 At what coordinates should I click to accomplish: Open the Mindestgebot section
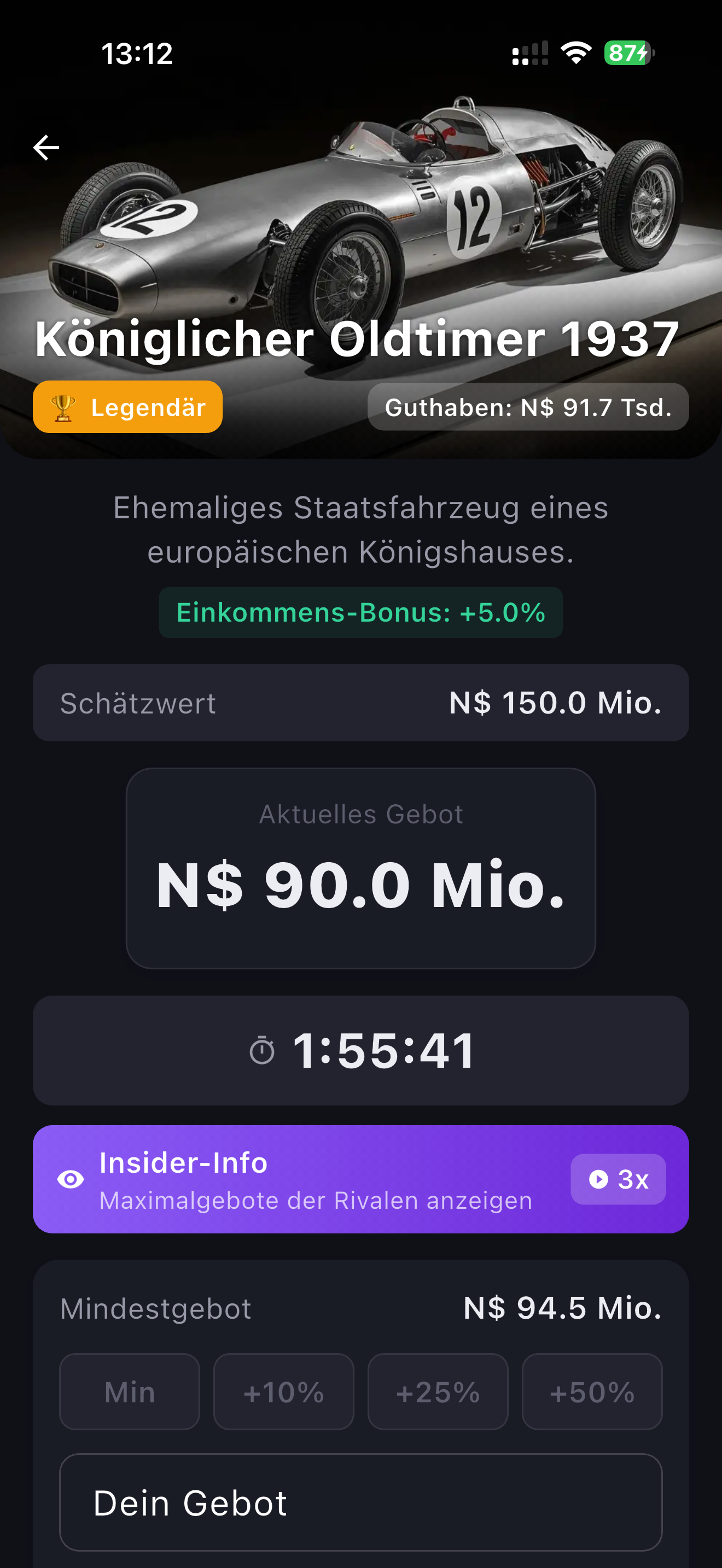[x=361, y=1306]
